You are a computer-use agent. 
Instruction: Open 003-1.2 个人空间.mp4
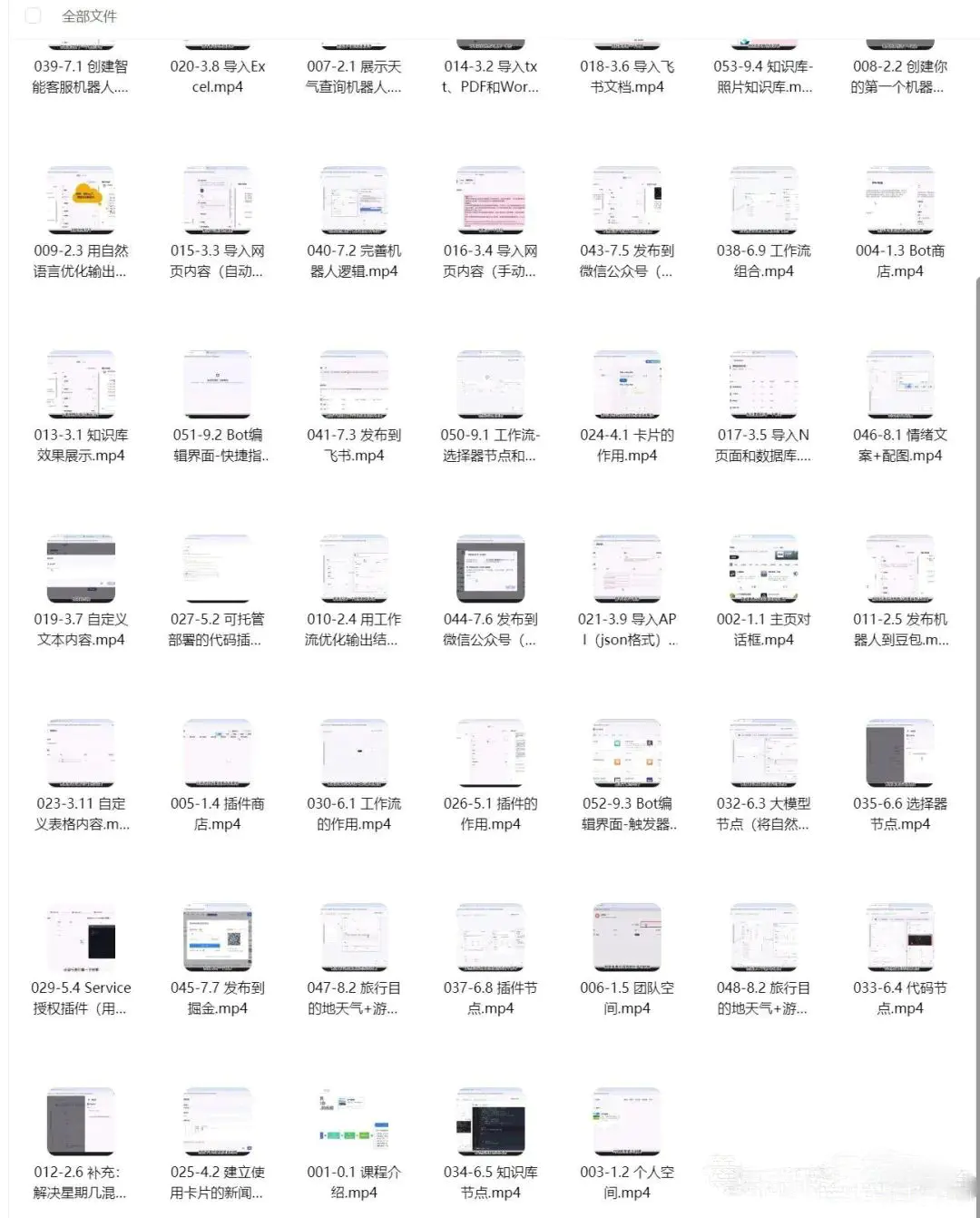(627, 1122)
